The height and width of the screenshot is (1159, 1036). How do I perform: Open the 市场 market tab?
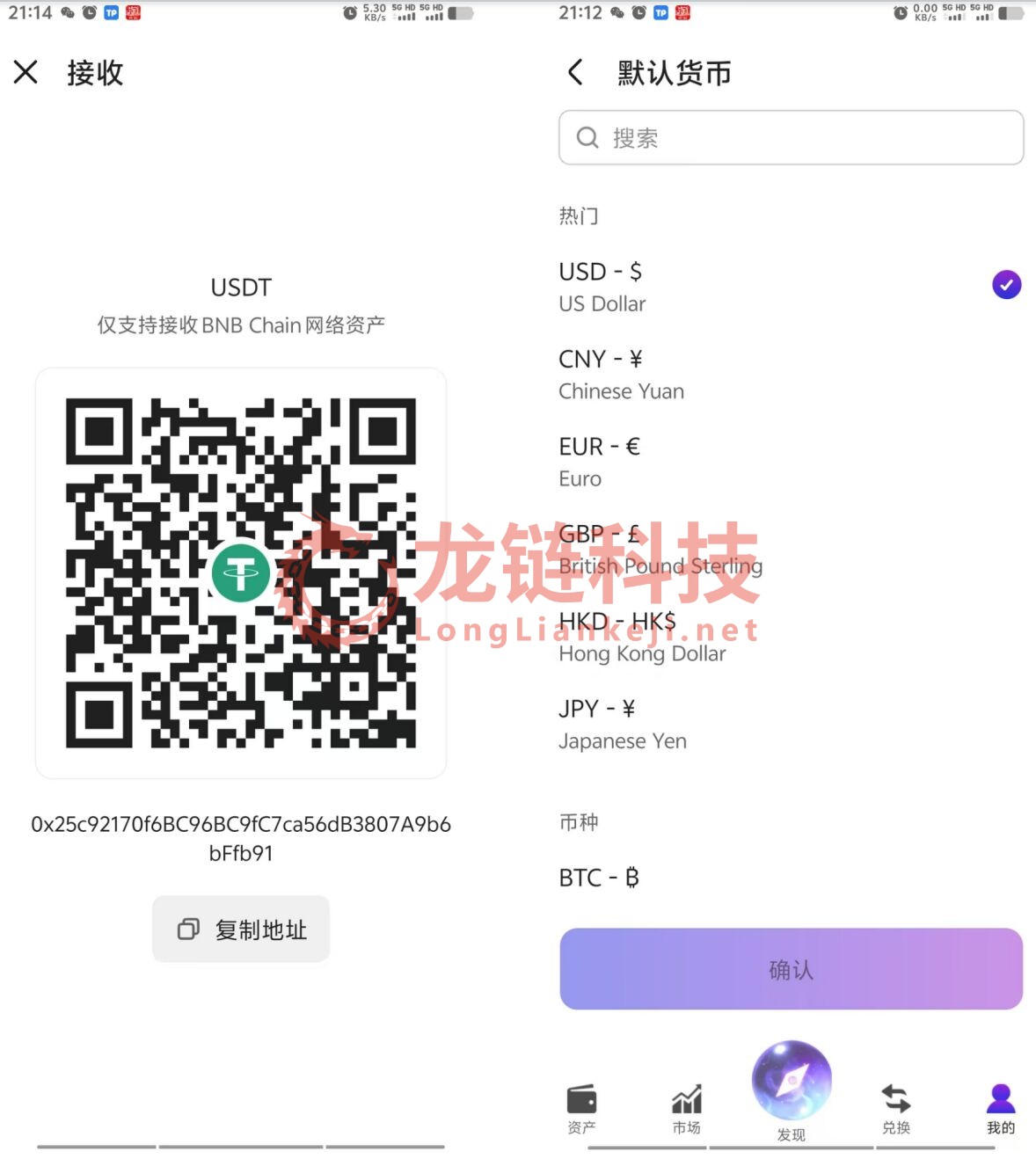coord(686,1108)
